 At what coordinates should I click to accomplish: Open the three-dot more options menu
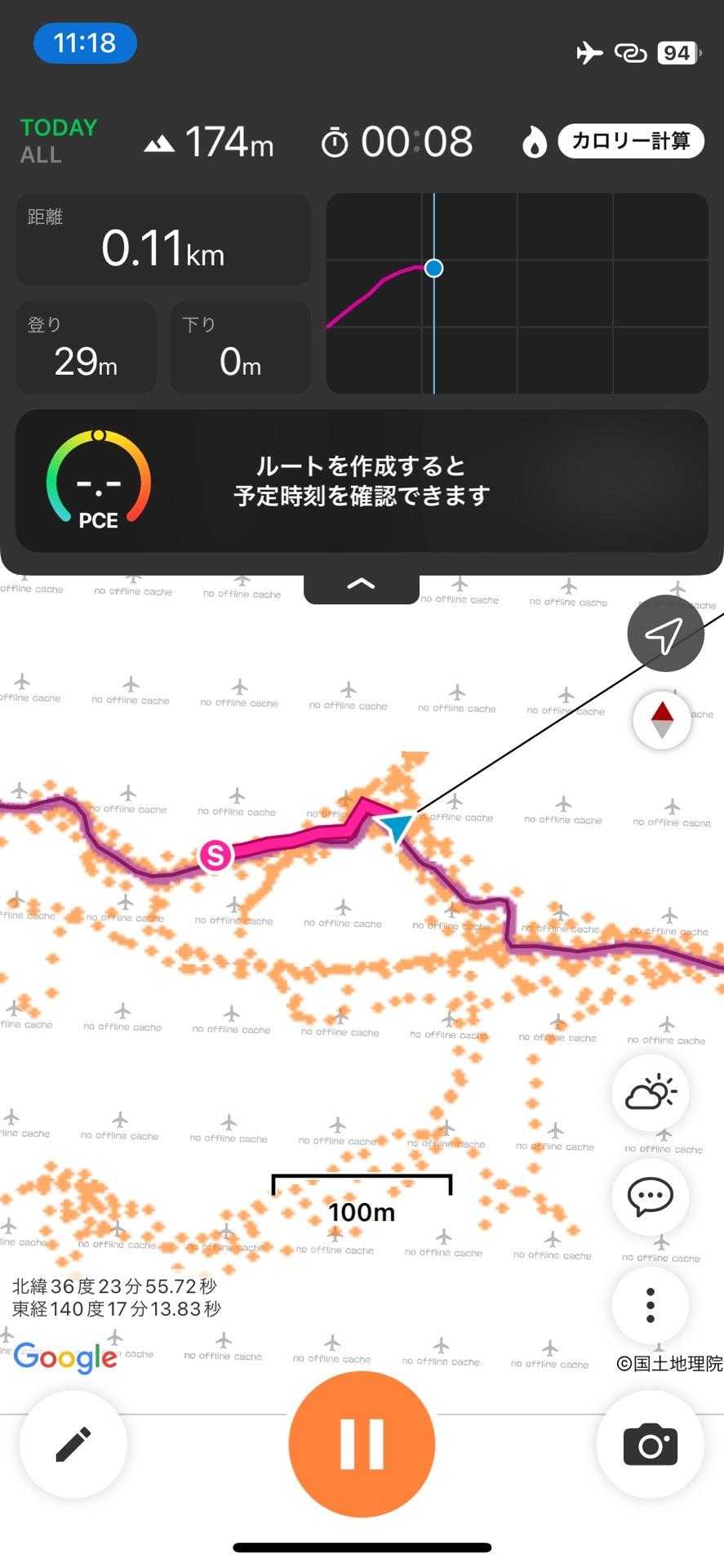651,1305
